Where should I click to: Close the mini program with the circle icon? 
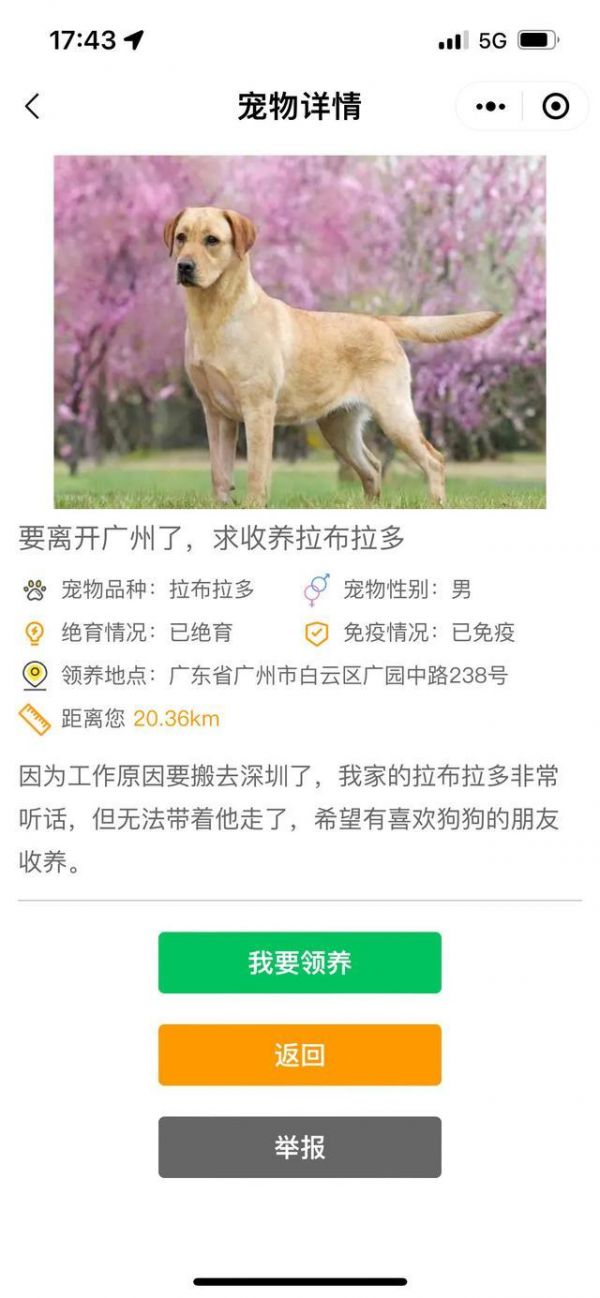(x=555, y=106)
